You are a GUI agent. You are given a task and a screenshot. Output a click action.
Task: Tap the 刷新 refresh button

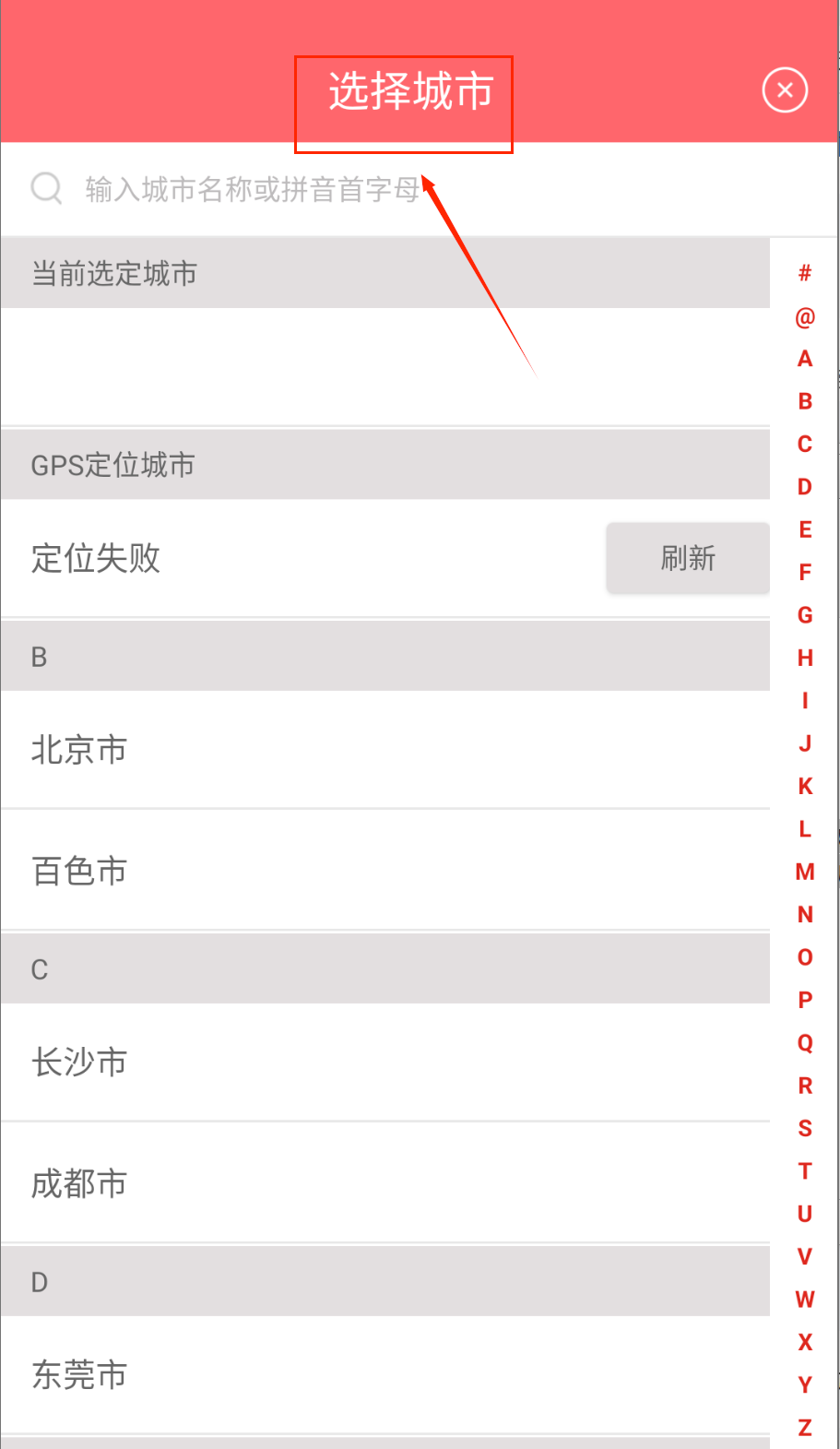[687, 558]
